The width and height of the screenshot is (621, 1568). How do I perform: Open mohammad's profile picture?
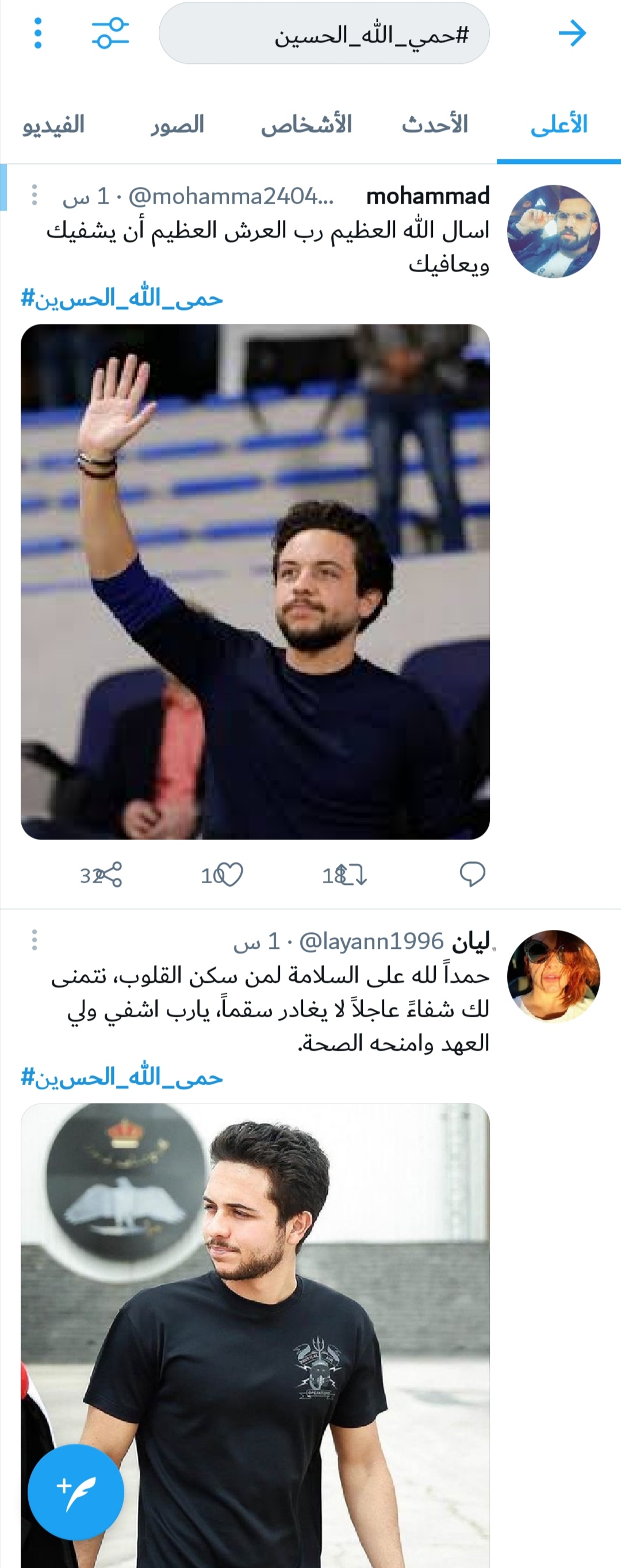(554, 231)
